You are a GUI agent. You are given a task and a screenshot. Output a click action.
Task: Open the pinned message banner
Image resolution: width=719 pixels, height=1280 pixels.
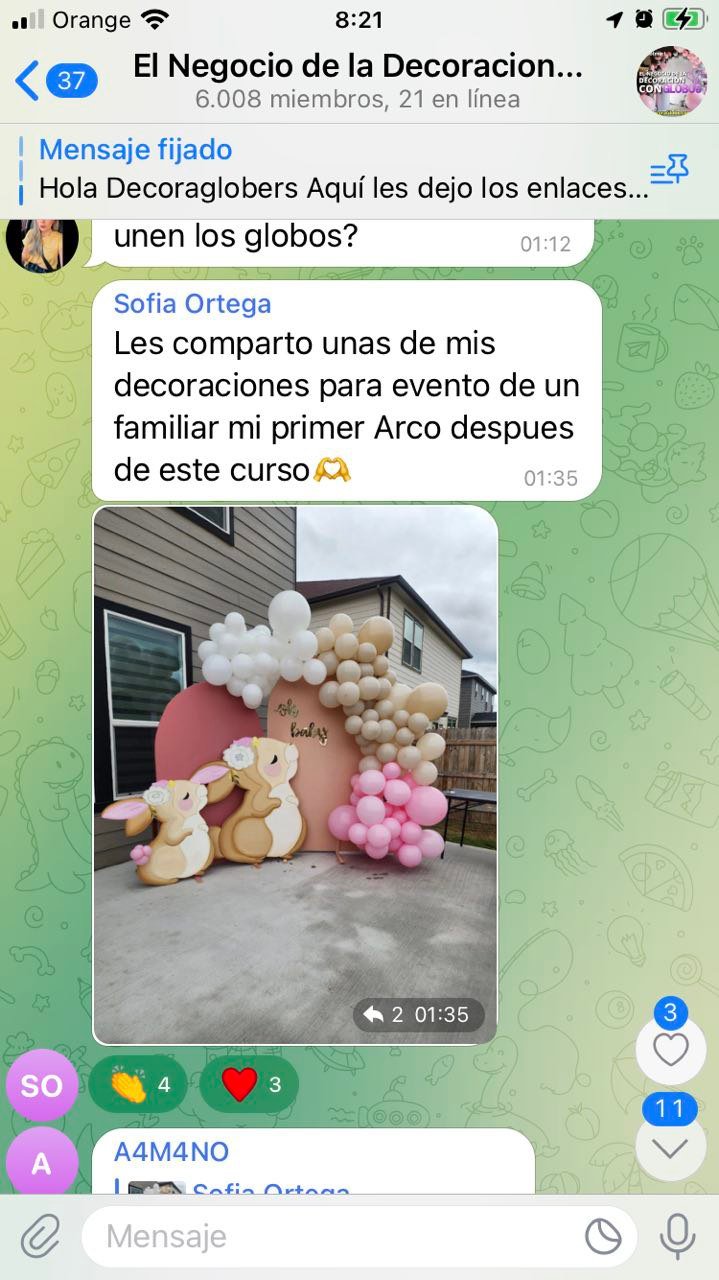click(340, 170)
